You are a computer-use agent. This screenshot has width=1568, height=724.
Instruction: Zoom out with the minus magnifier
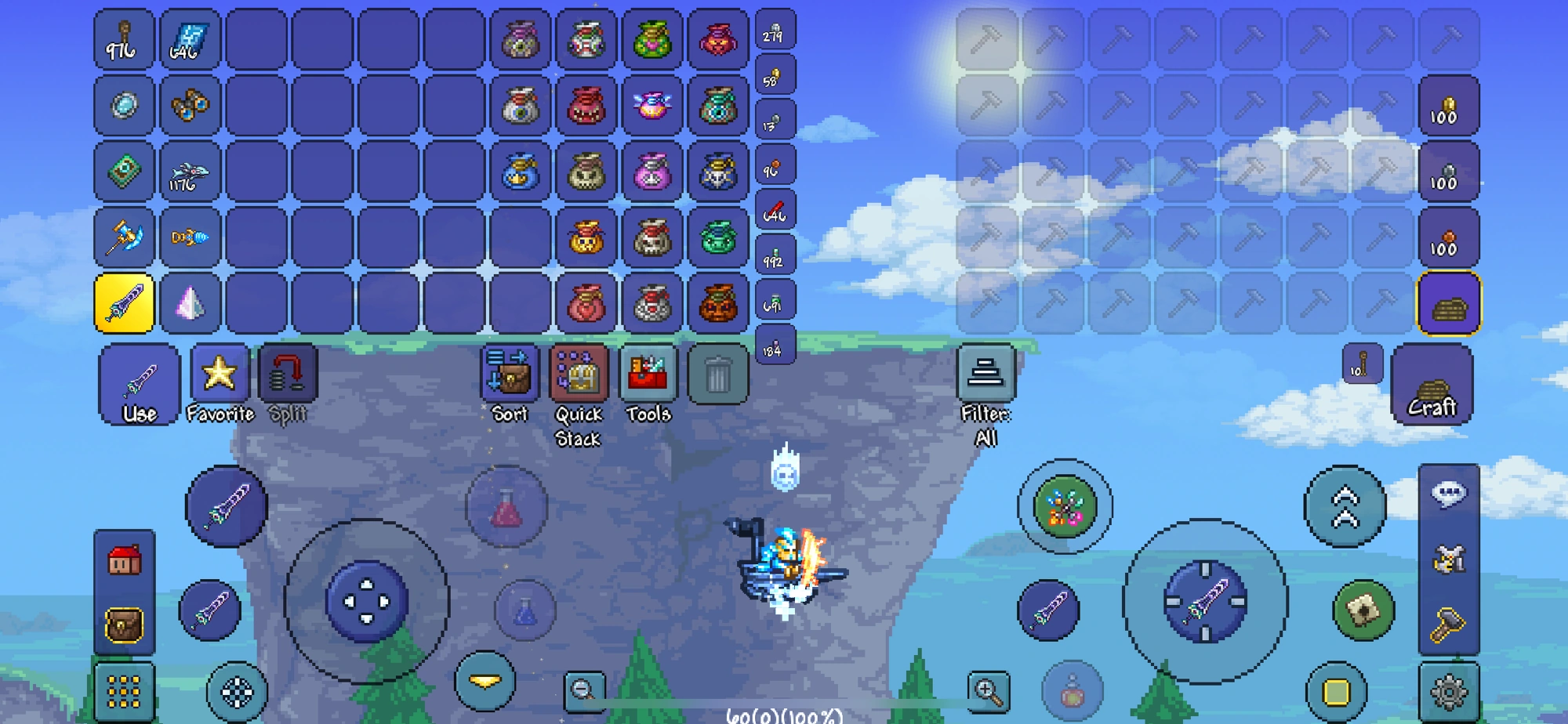coord(584,690)
